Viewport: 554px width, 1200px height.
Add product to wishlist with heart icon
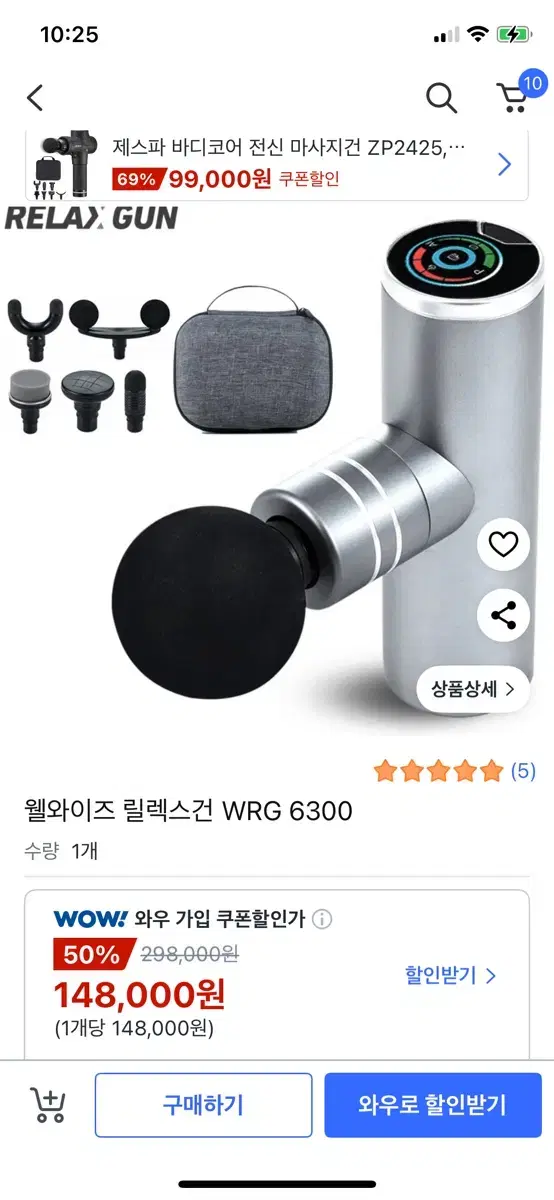(x=503, y=544)
